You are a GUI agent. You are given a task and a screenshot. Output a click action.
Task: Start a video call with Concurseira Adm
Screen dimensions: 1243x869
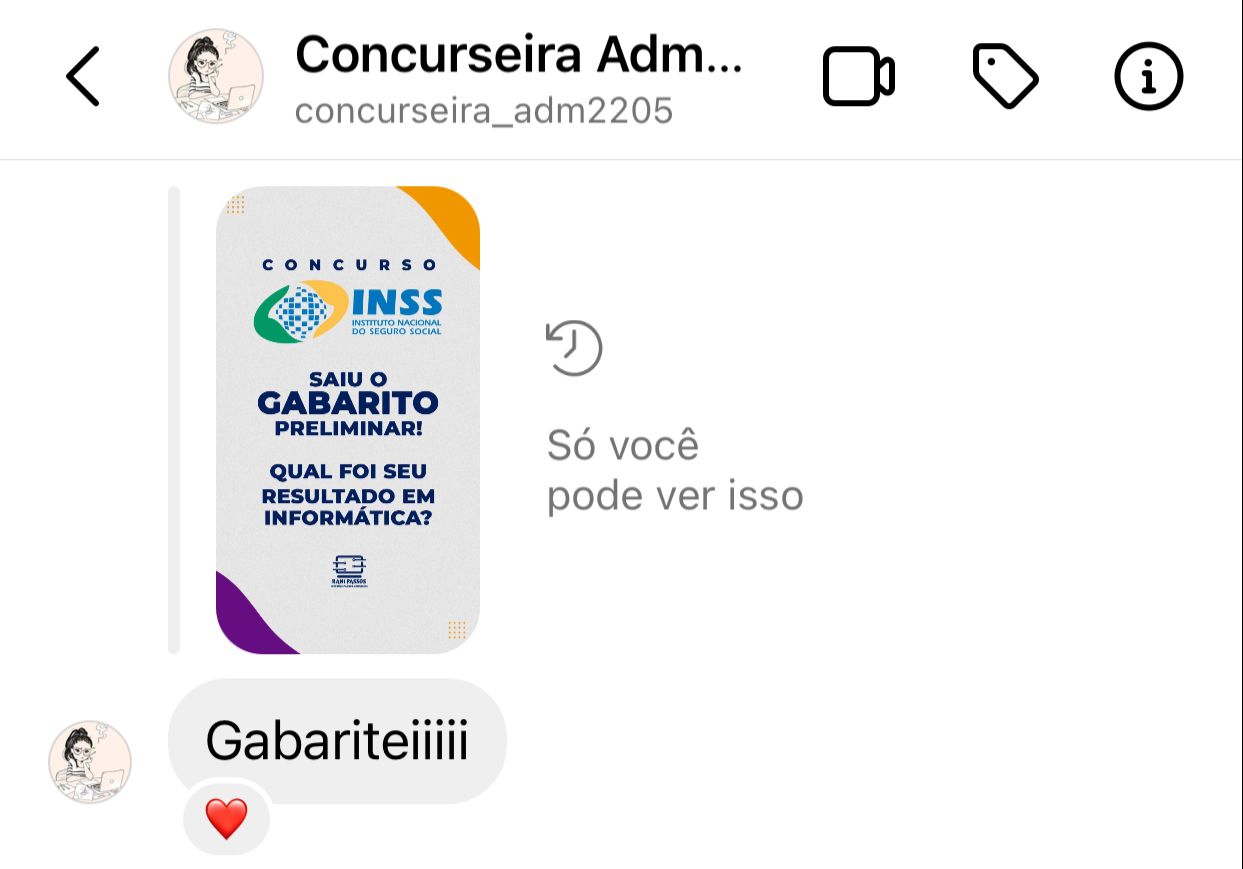(858, 77)
